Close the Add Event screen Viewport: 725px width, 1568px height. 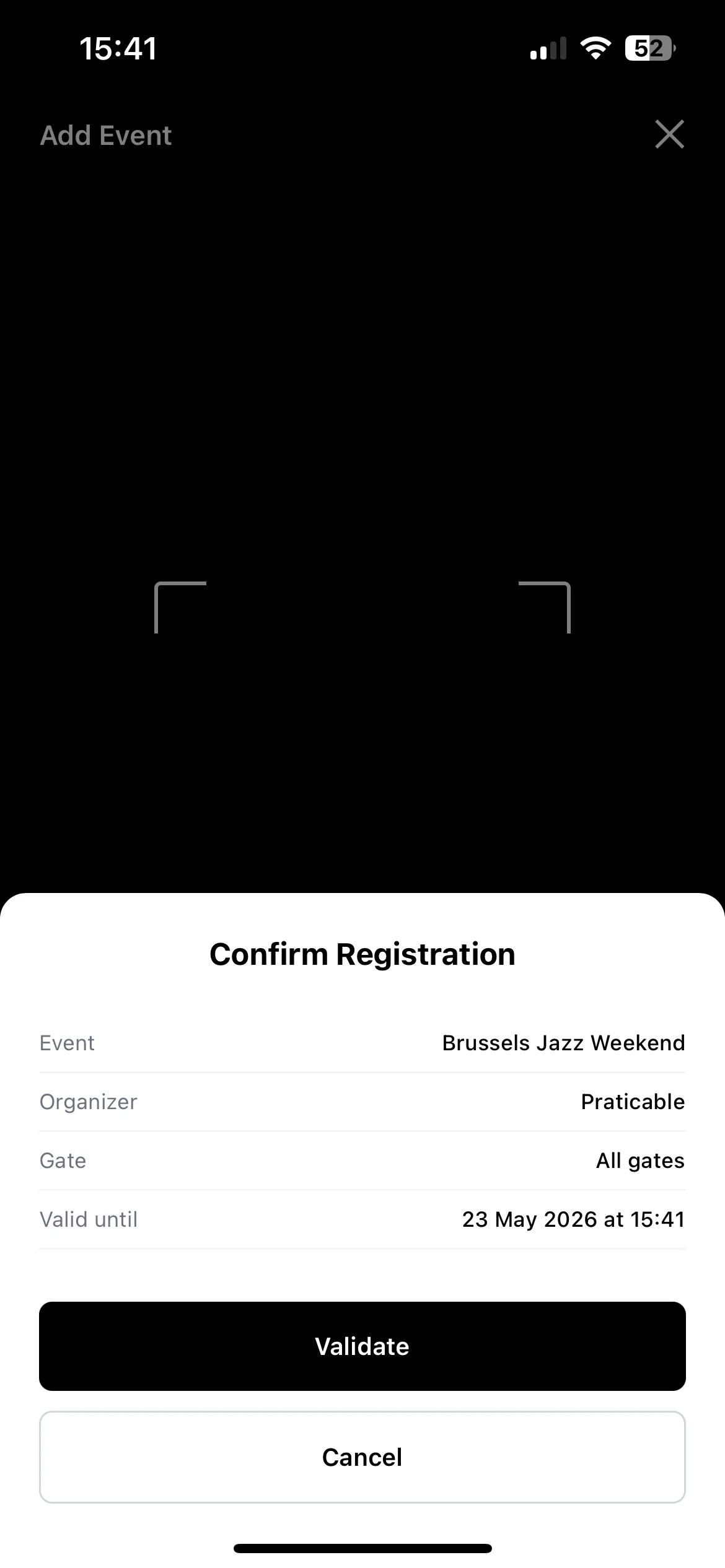coord(670,134)
